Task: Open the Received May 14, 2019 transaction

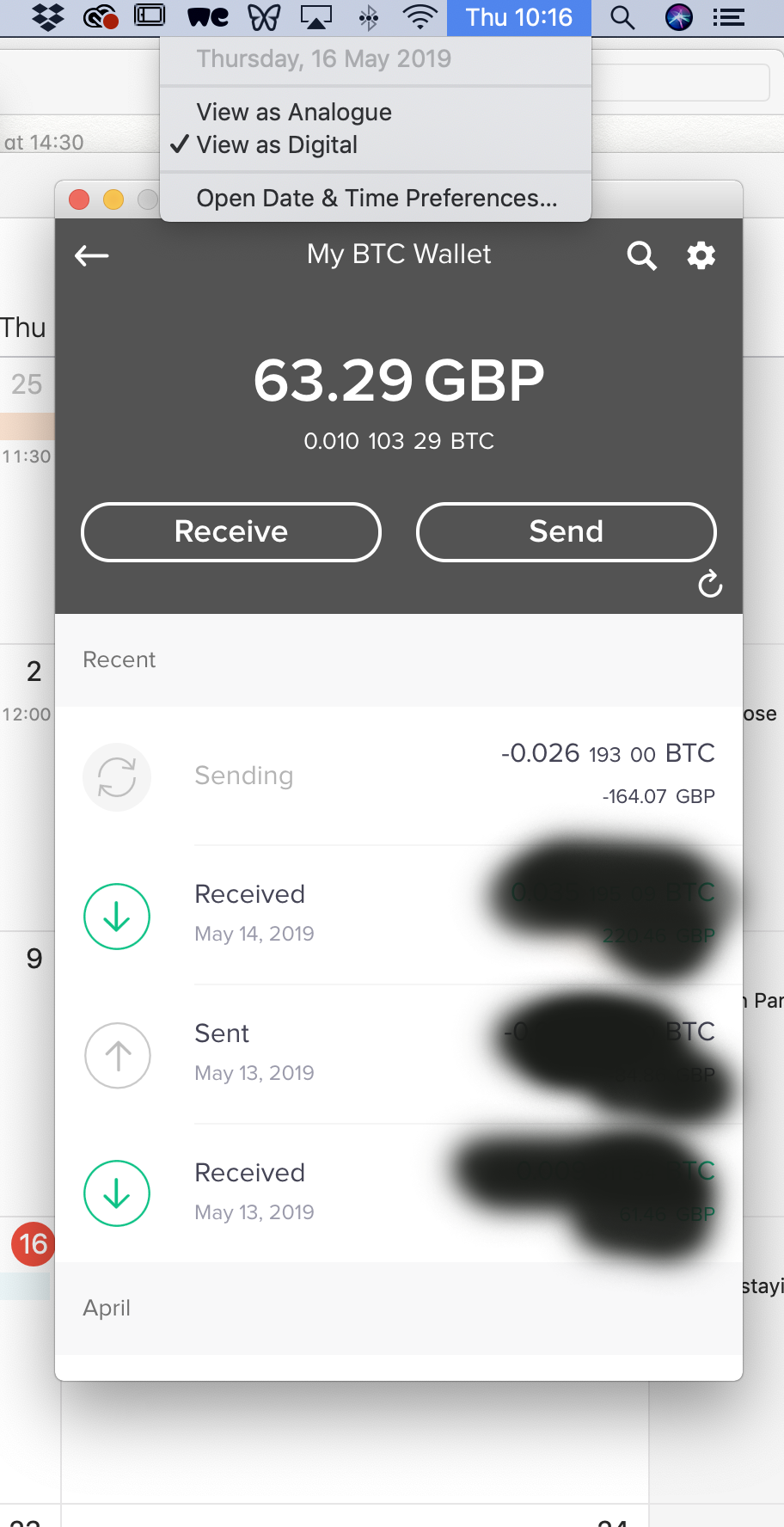Action: click(x=399, y=916)
